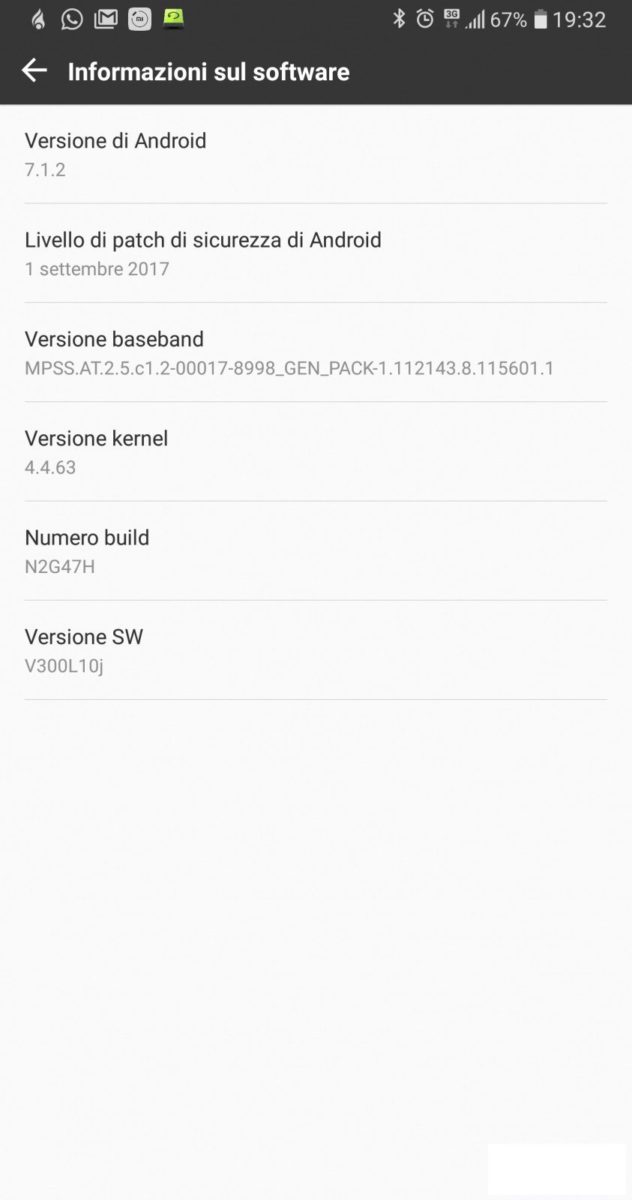Select the Versione kernel row
The width and height of the screenshot is (632, 1200).
coord(316,452)
